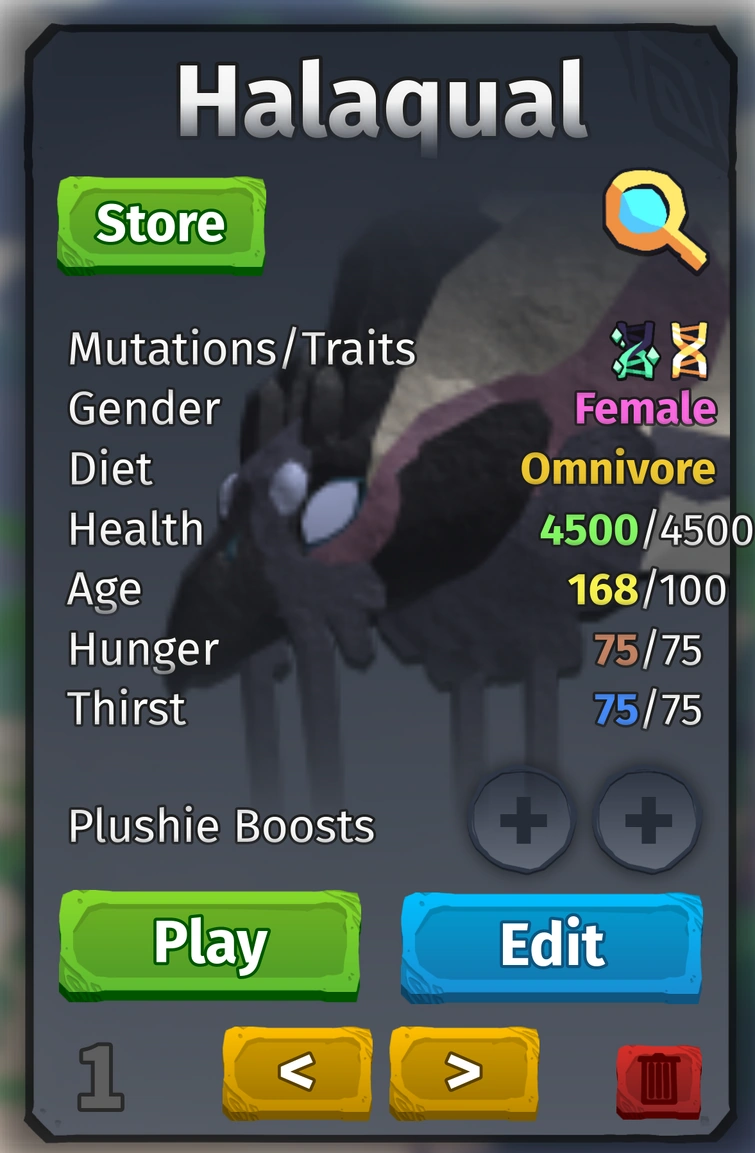Go to the previous creature with the left arrow
Viewport: 755px width, 1153px height.
tap(296, 1072)
